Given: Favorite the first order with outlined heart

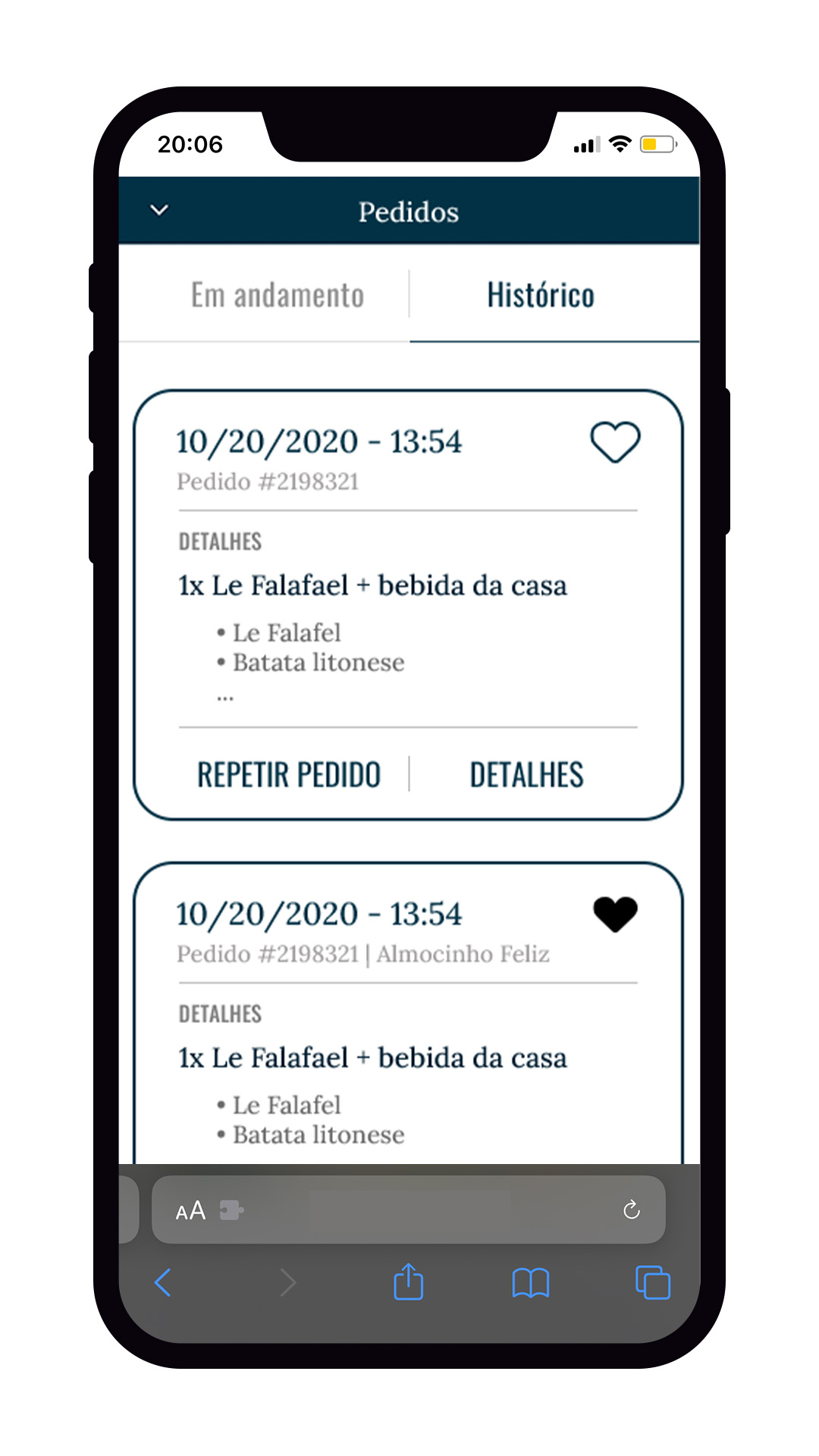Looking at the screenshot, I should click(615, 441).
